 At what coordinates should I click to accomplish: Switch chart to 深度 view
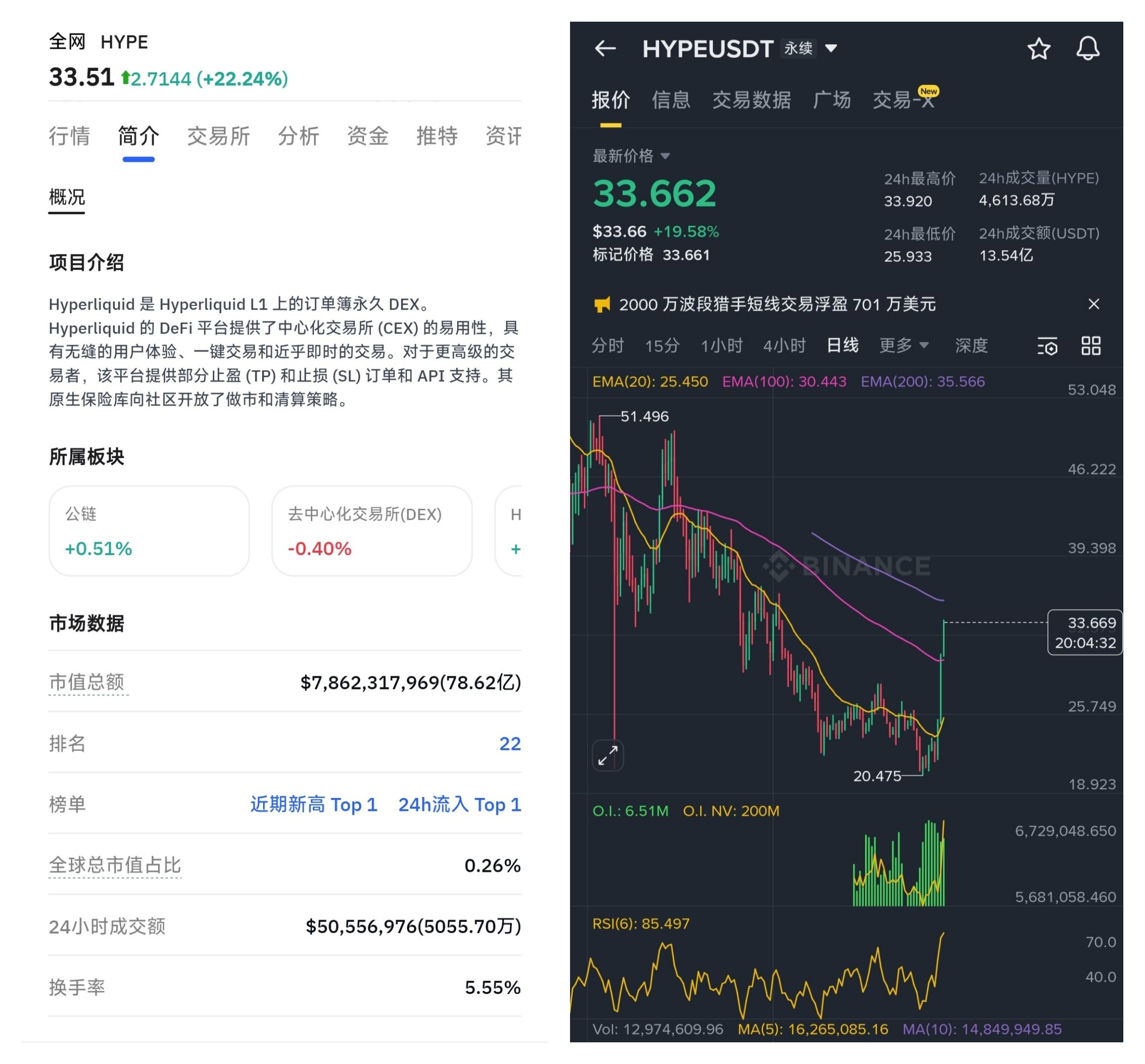pos(971,345)
